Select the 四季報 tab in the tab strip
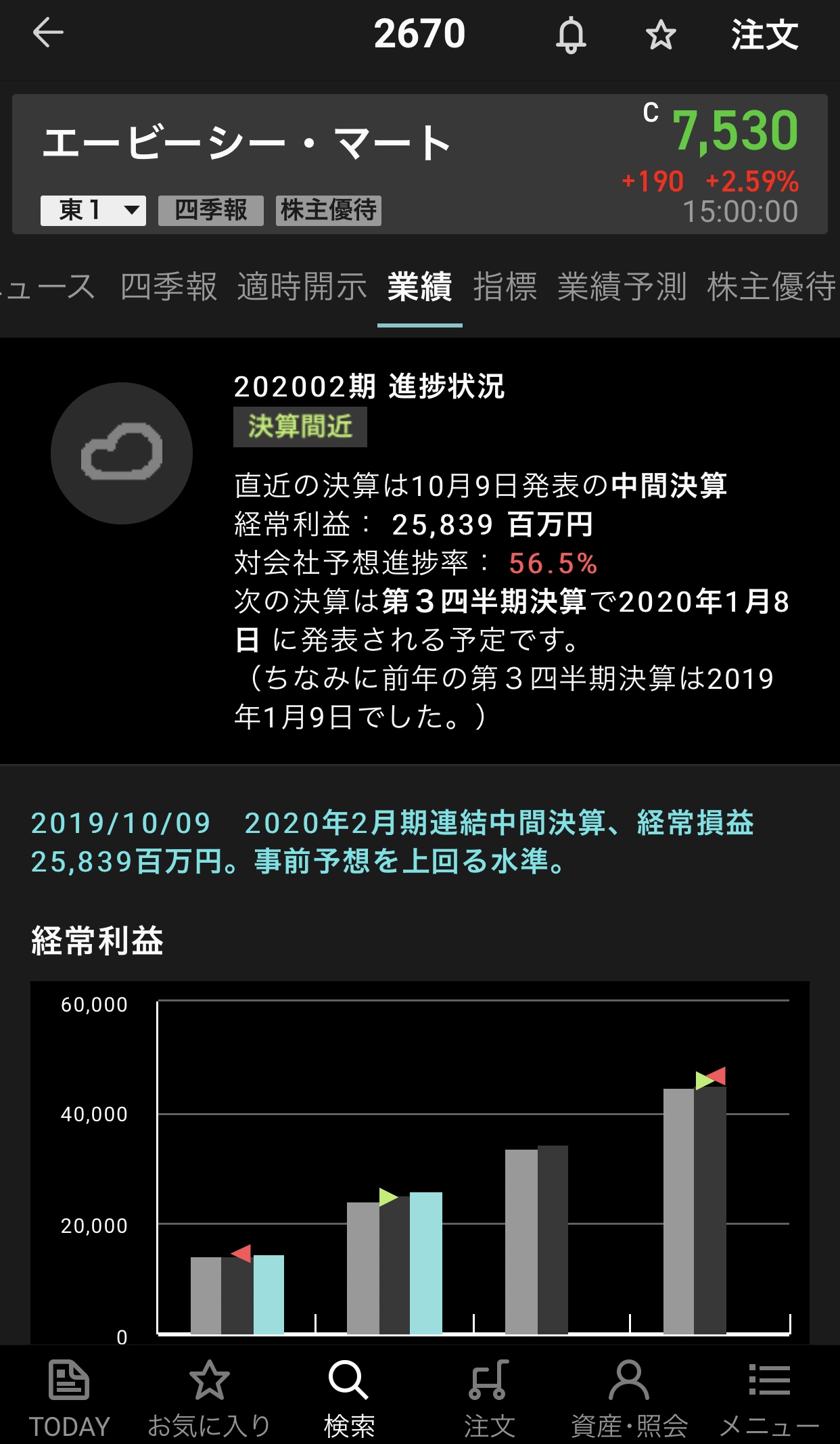 (168, 286)
